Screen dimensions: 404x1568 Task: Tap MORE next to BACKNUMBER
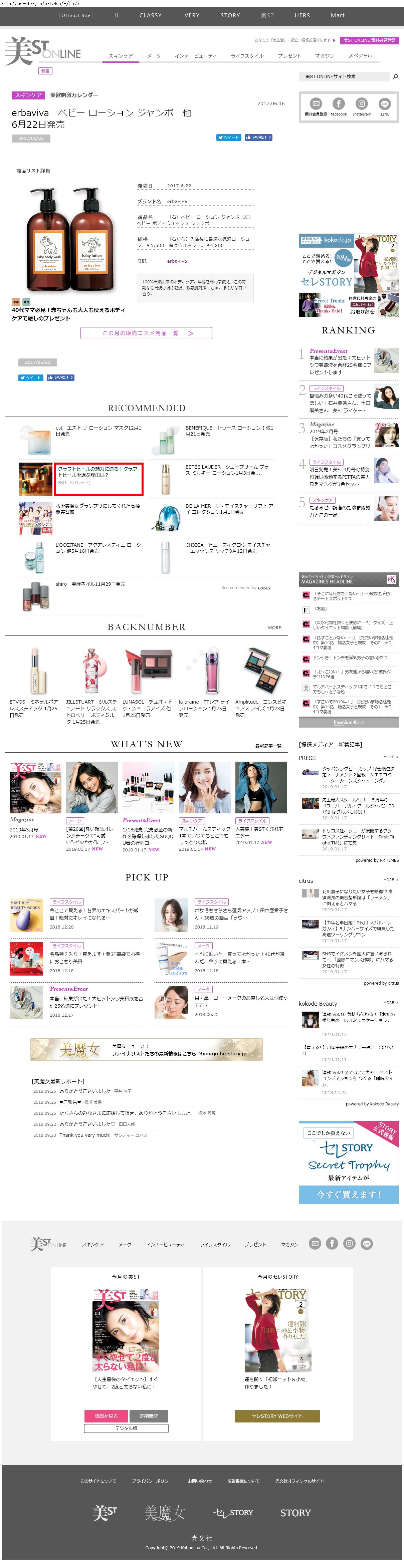point(274,627)
